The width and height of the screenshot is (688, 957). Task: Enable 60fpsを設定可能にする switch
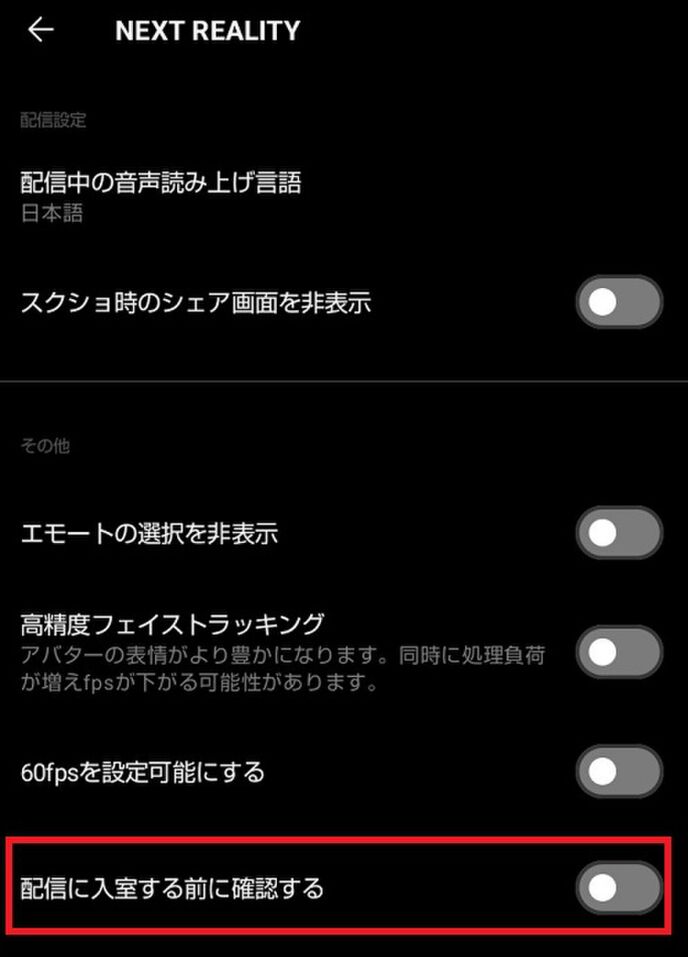pyautogui.click(x=619, y=771)
